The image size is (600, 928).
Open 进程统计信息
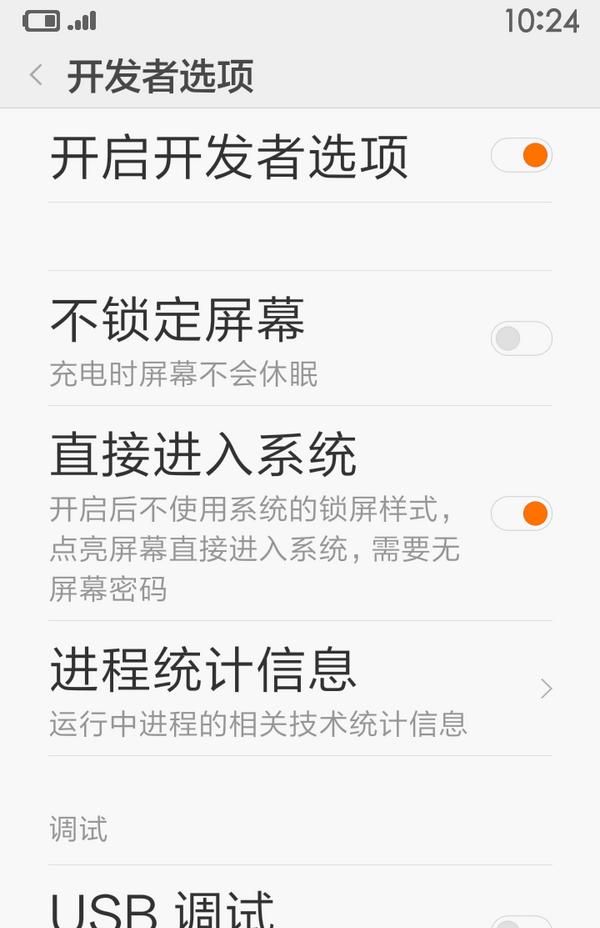(300, 688)
